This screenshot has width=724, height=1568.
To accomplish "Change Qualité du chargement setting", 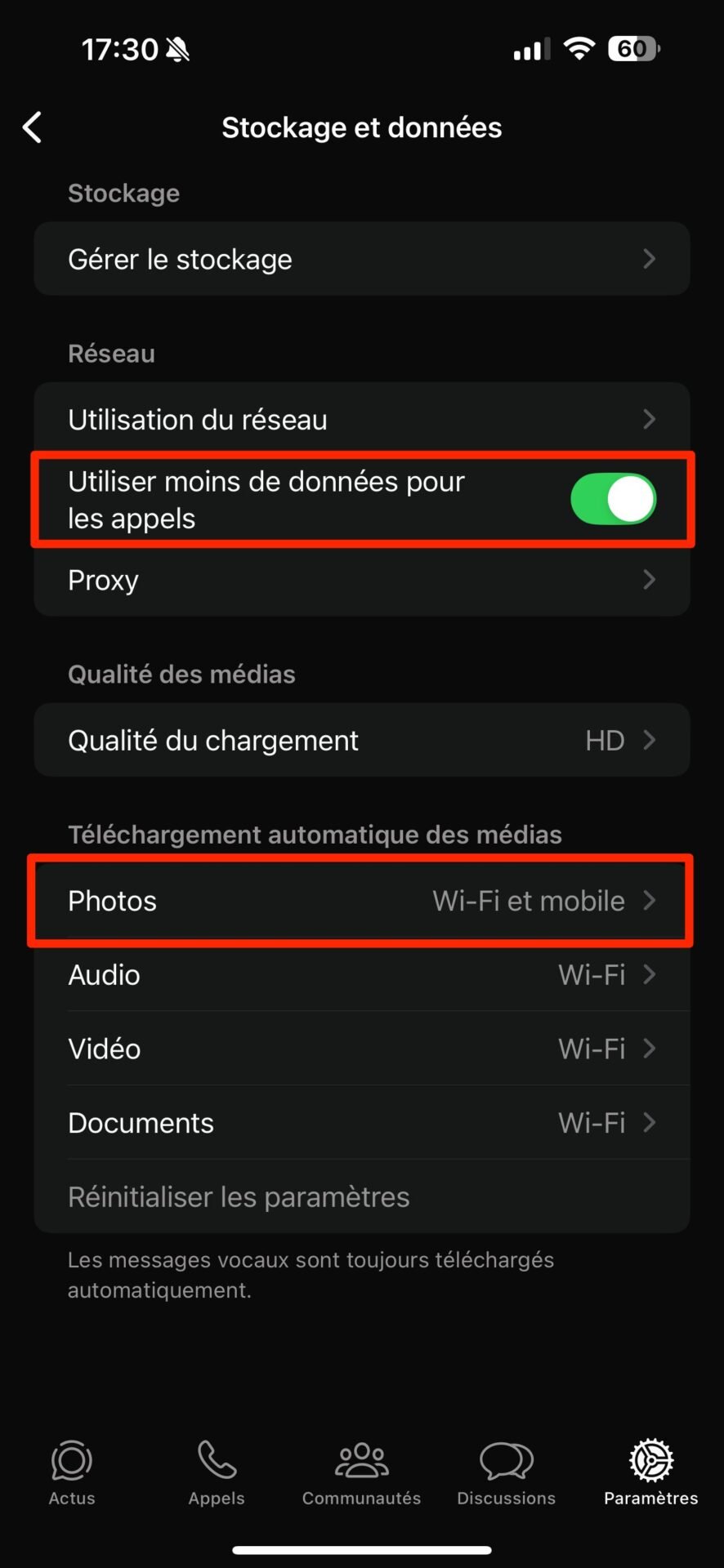I will tap(362, 740).
